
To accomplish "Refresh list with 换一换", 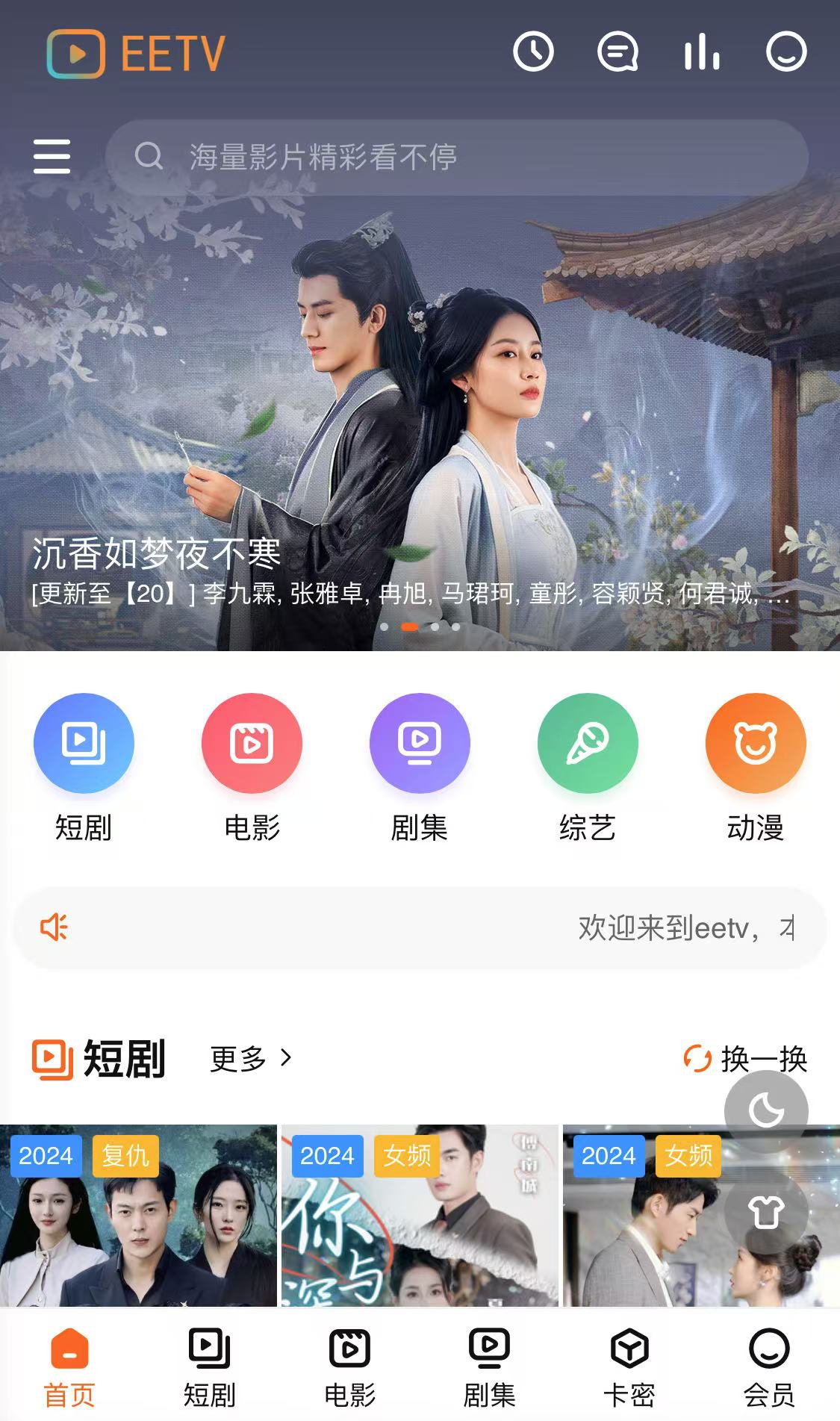I will 745,1058.
